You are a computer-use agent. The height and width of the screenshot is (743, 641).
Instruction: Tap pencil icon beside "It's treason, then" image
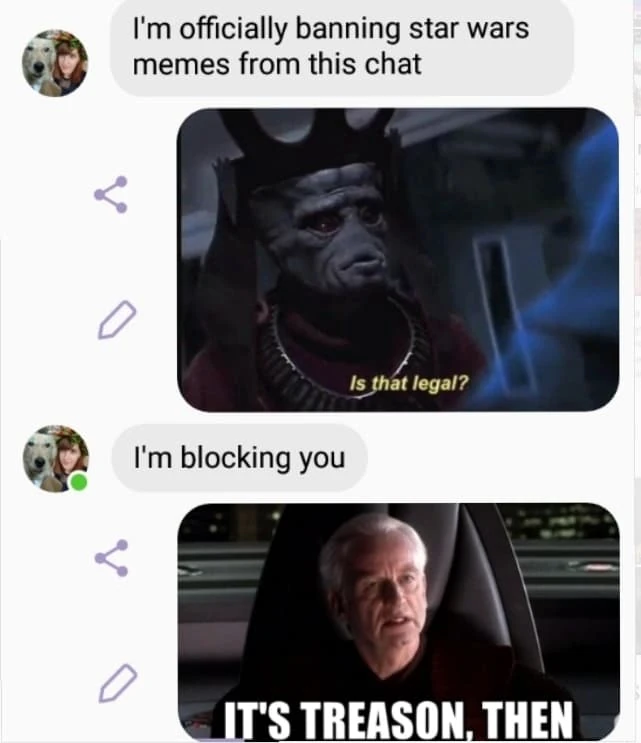115,684
